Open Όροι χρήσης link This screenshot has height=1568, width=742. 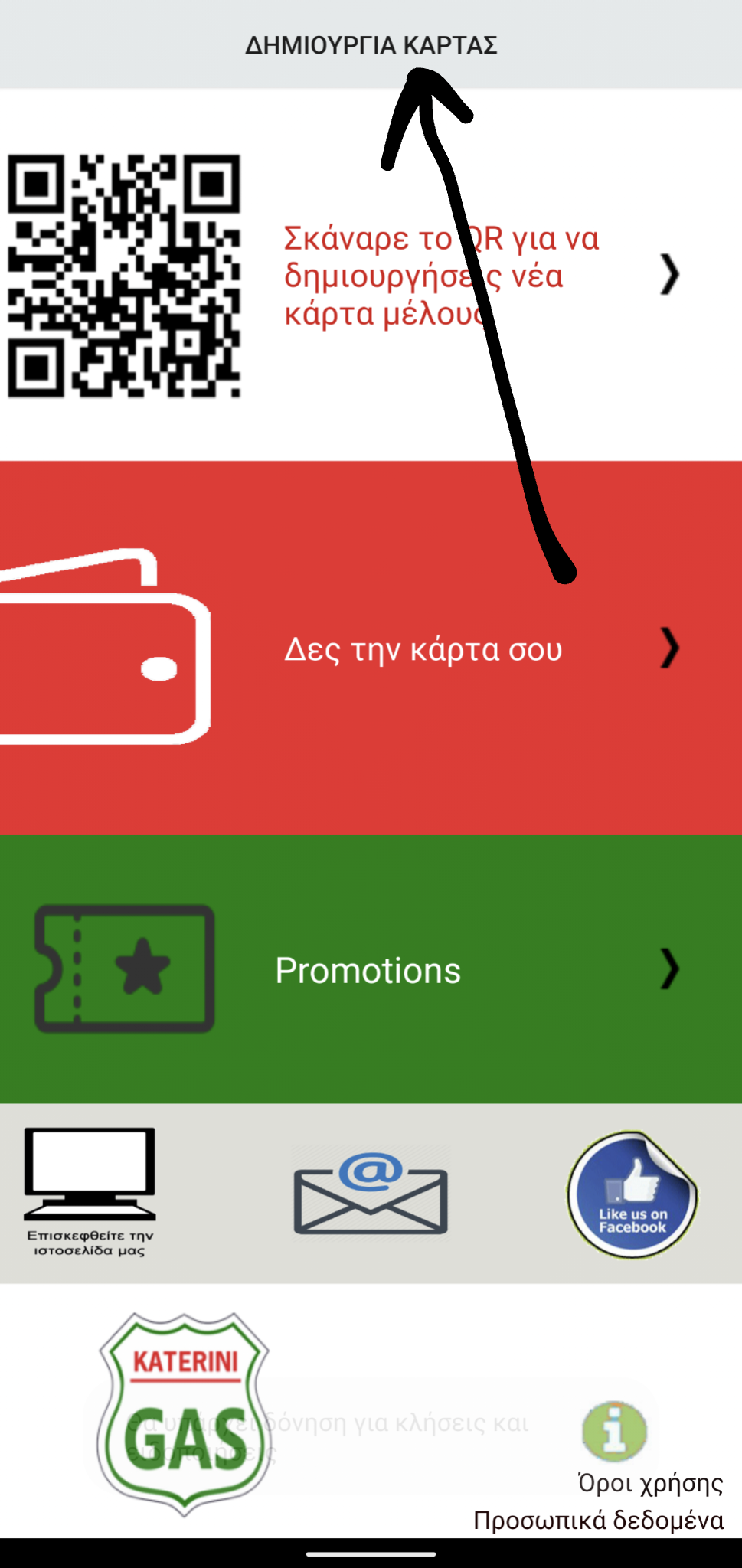650,1483
